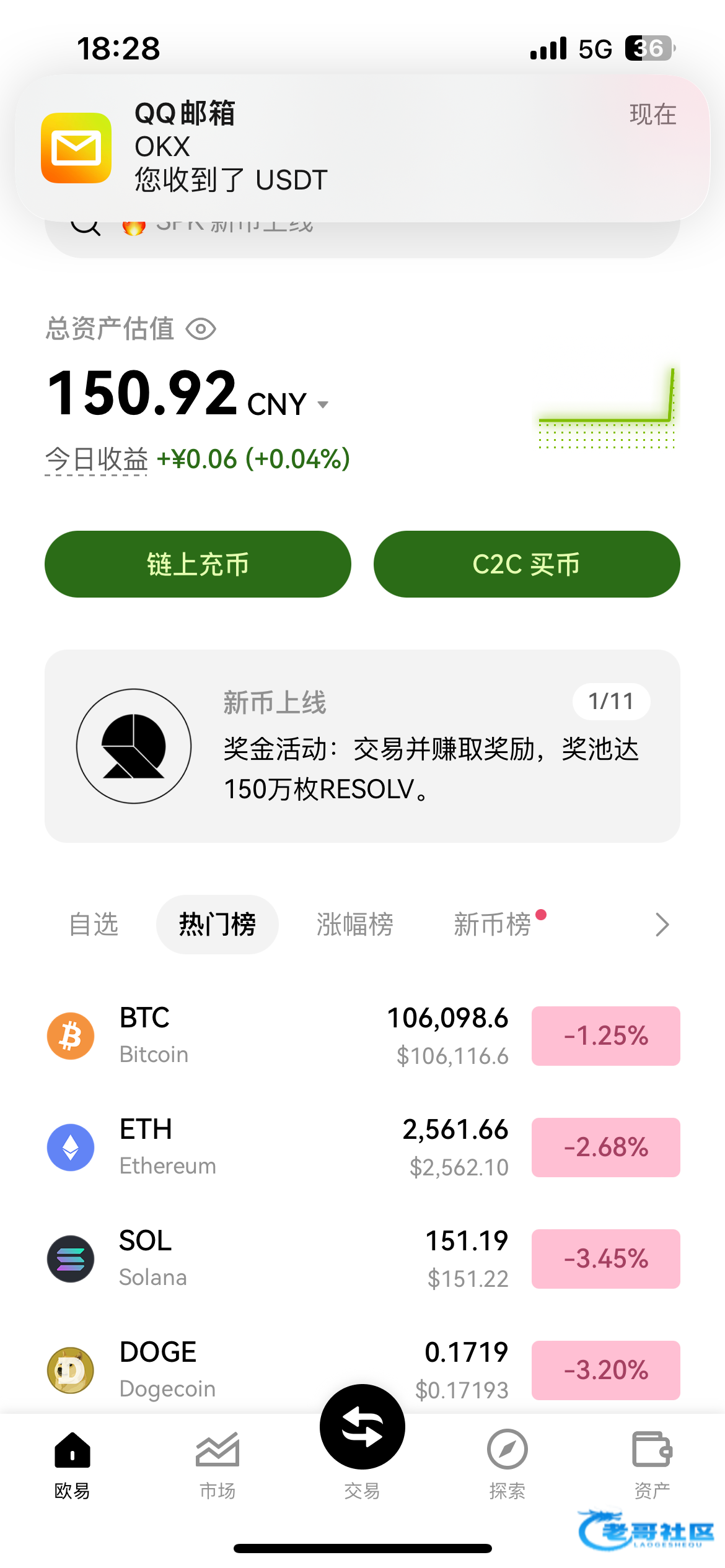This screenshot has height=1568, width=725.
Task: Open the SOL Solana row
Action: pyautogui.click(x=362, y=1259)
